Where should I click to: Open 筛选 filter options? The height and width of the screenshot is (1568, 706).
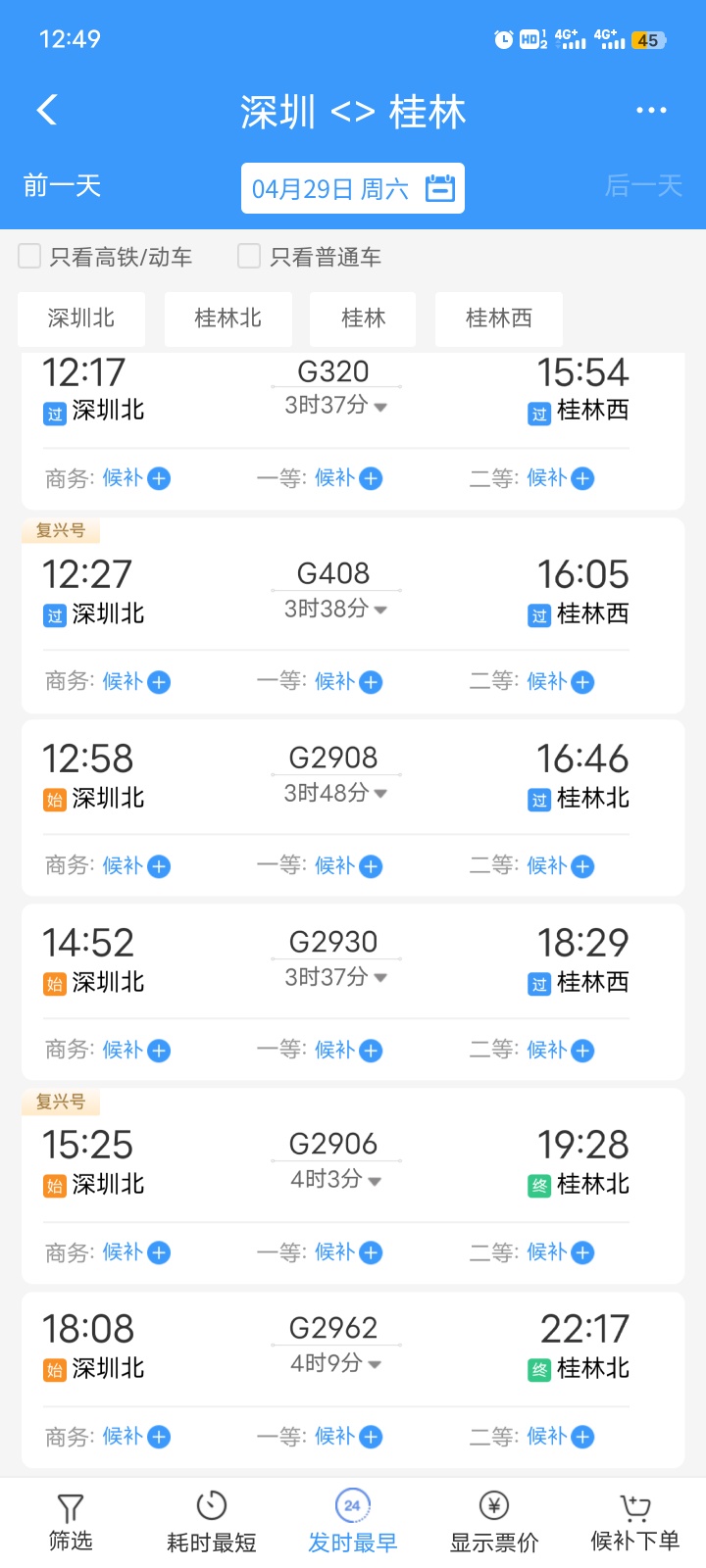click(x=71, y=1523)
